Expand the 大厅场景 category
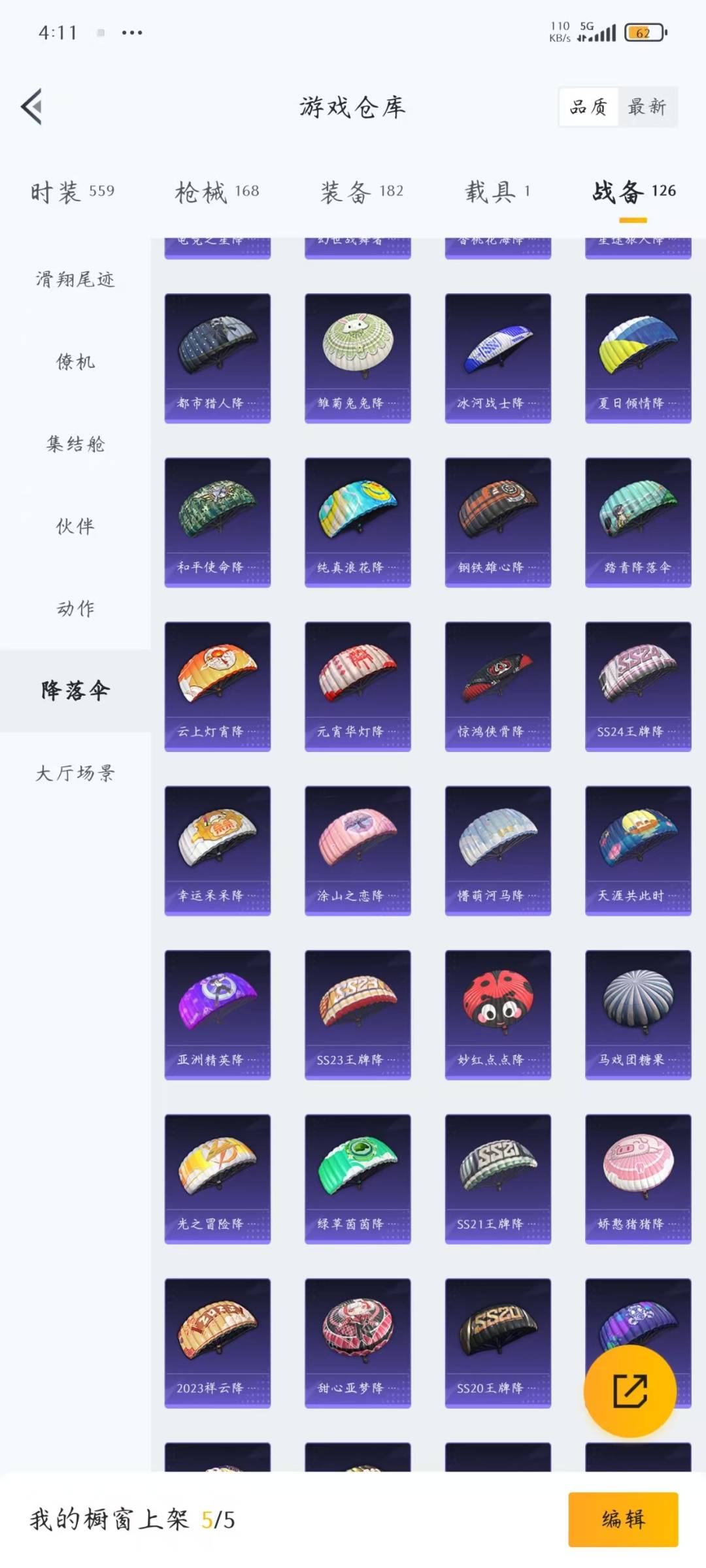Image resolution: width=706 pixels, height=1568 pixels. coord(75,773)
